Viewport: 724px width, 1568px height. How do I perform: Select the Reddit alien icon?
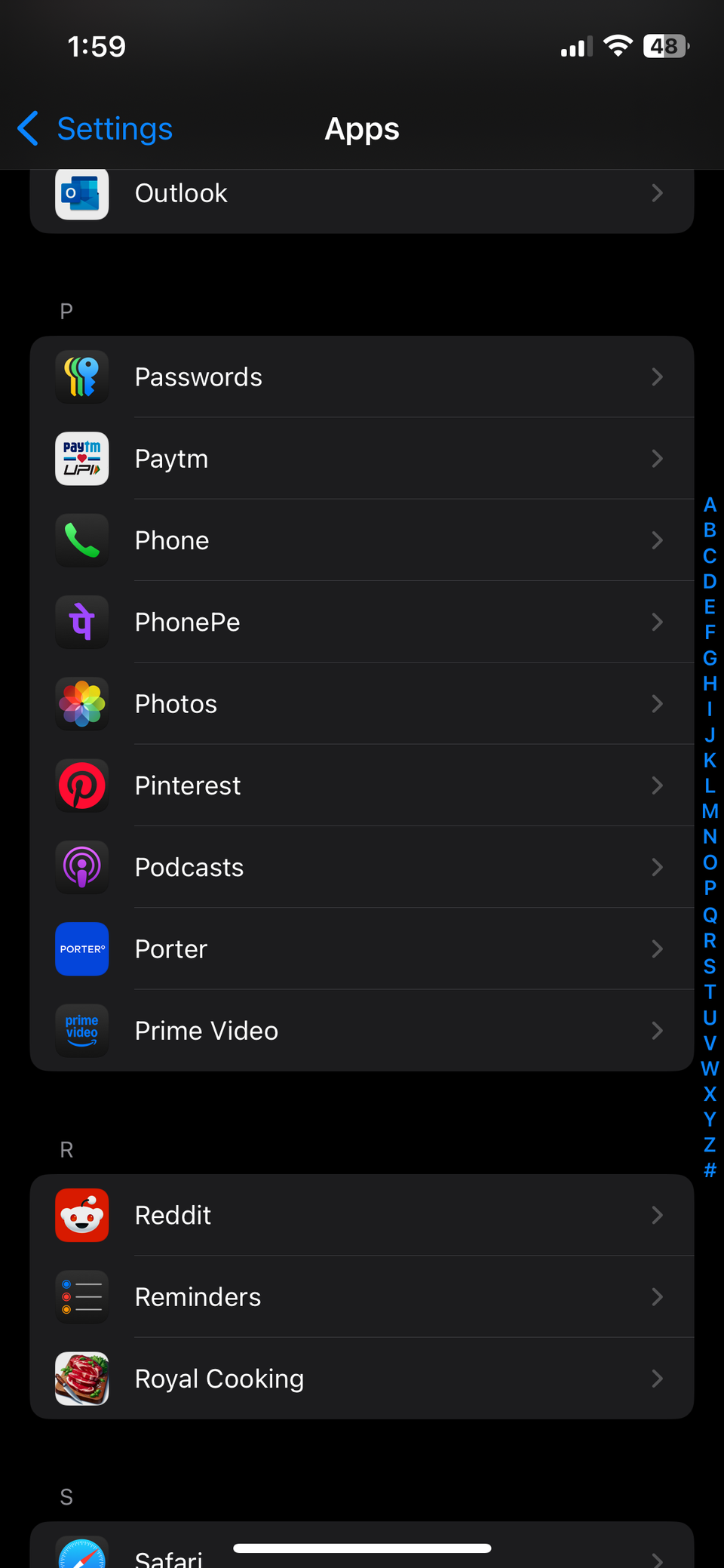click(81, 1215)
